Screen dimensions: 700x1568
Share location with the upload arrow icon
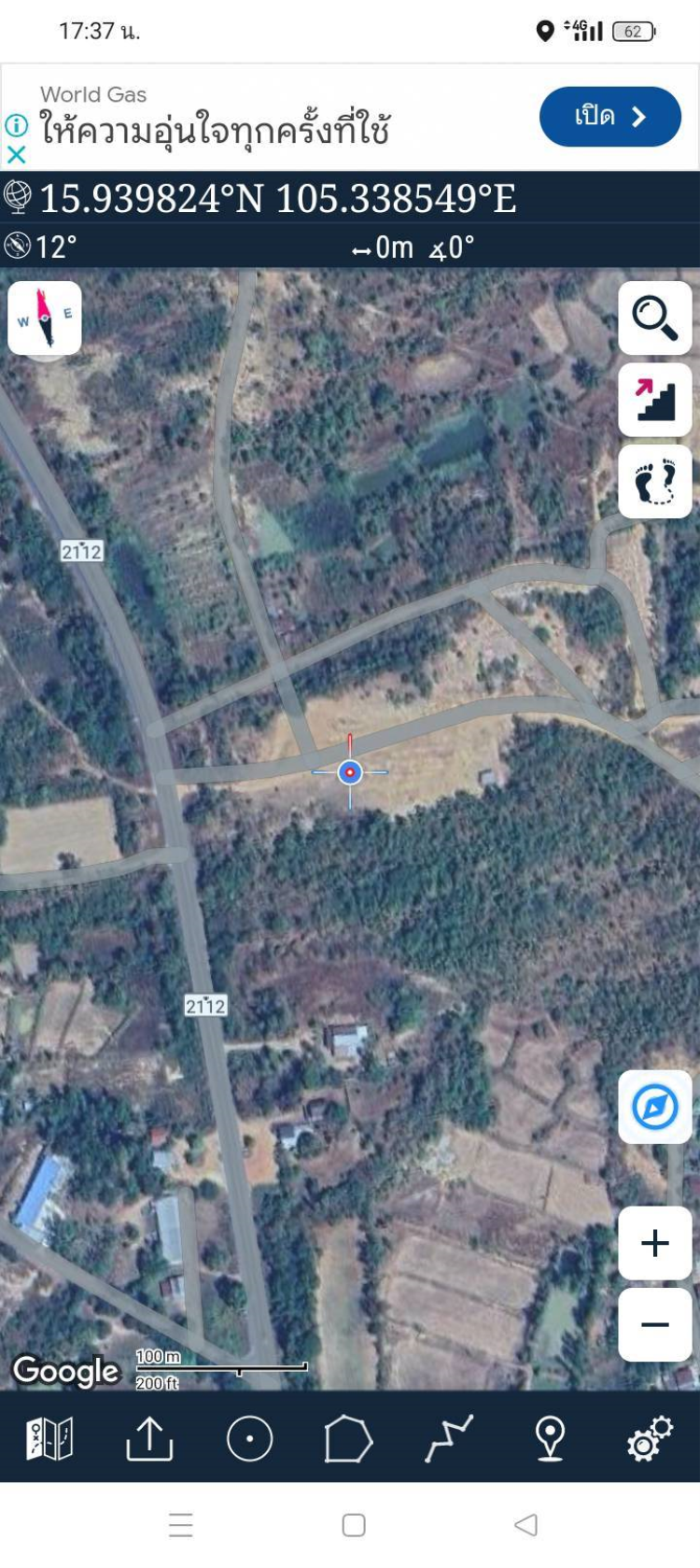point(149,1438)
